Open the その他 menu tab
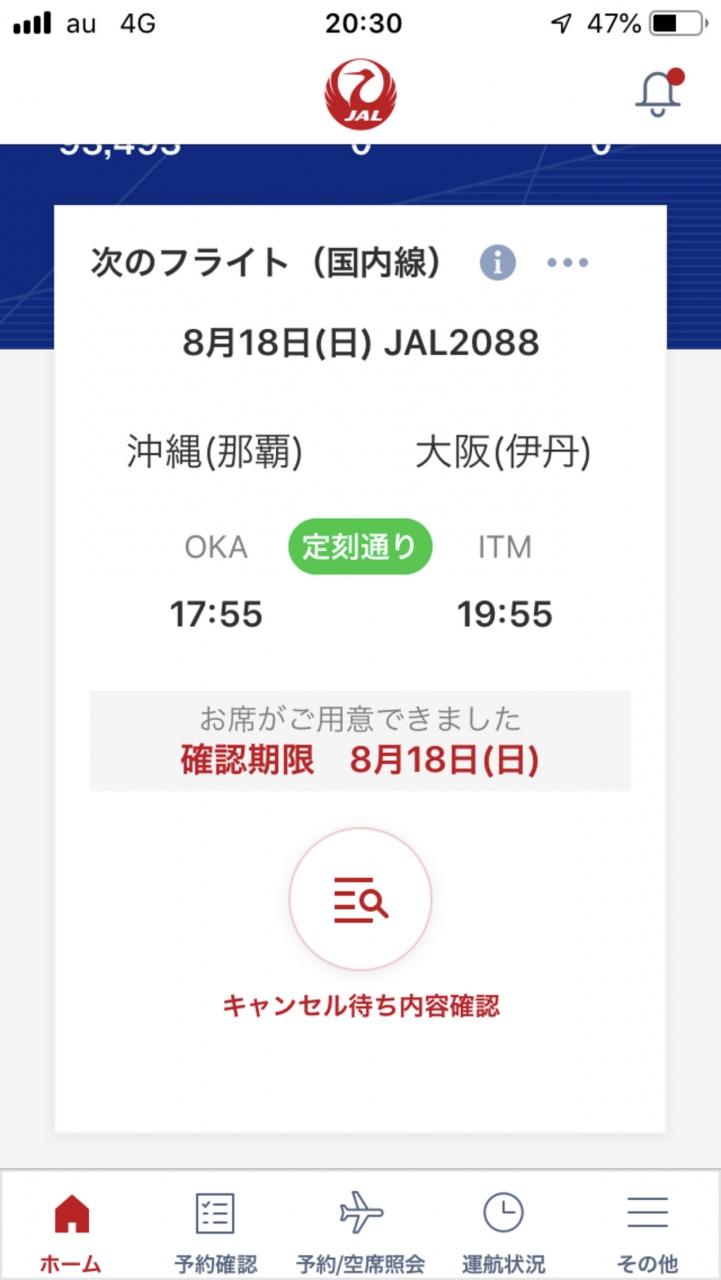This screenshot has width=721, height=1280. [647, 1230]
